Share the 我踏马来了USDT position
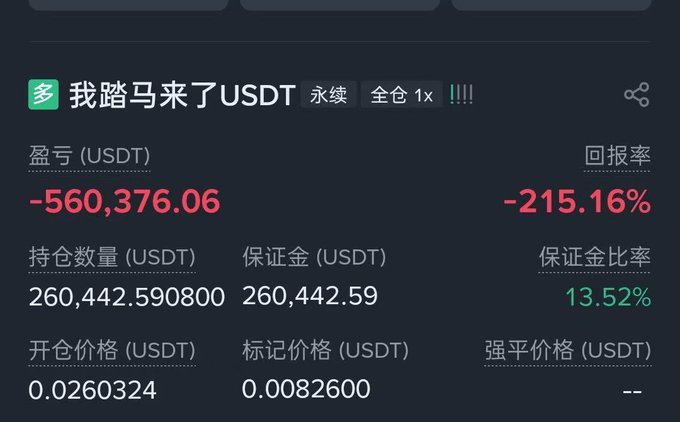Screen dimensions: 680x422 [x=636, y=95]
